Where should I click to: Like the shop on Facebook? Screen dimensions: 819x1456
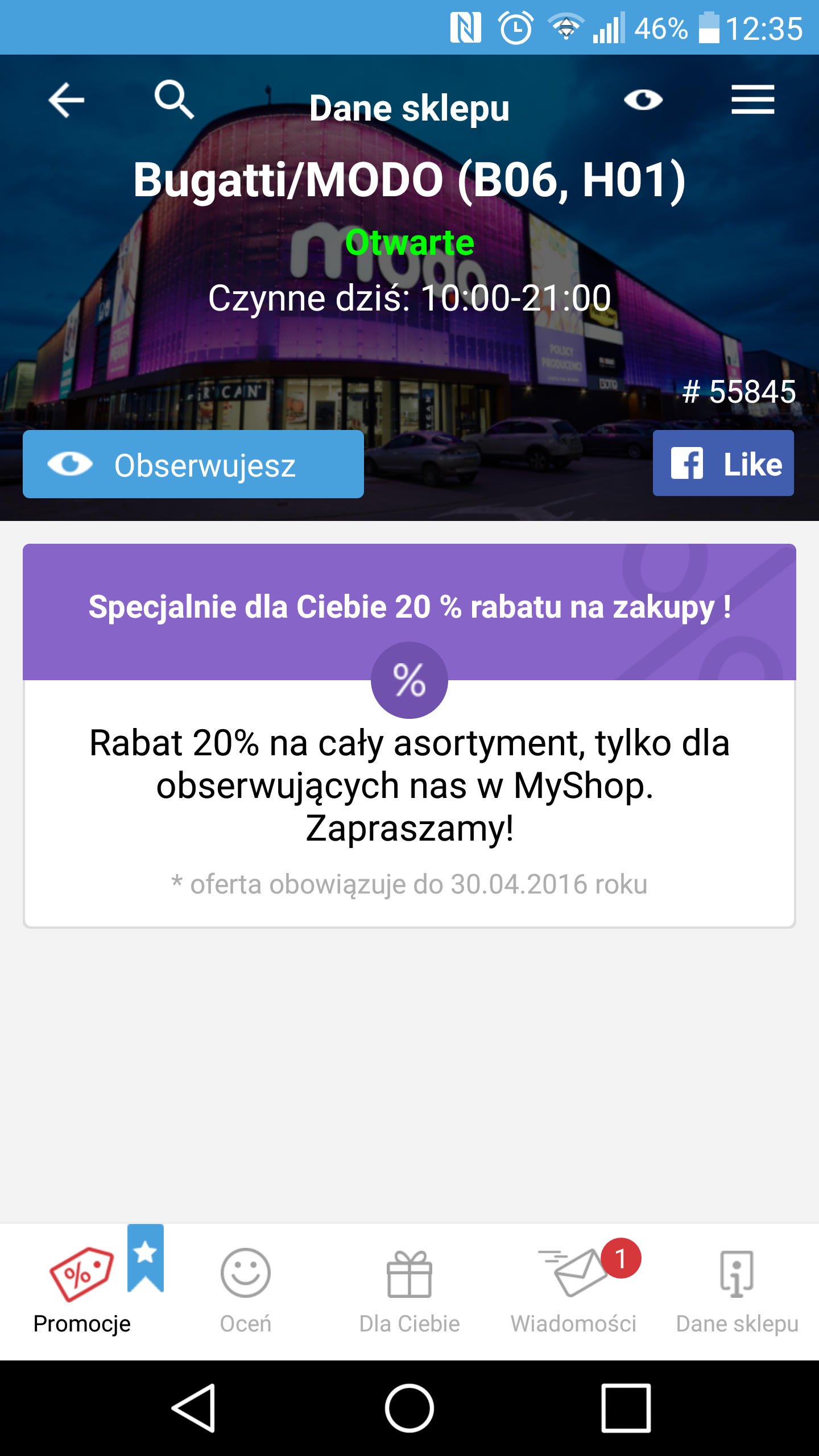(723, 463)
